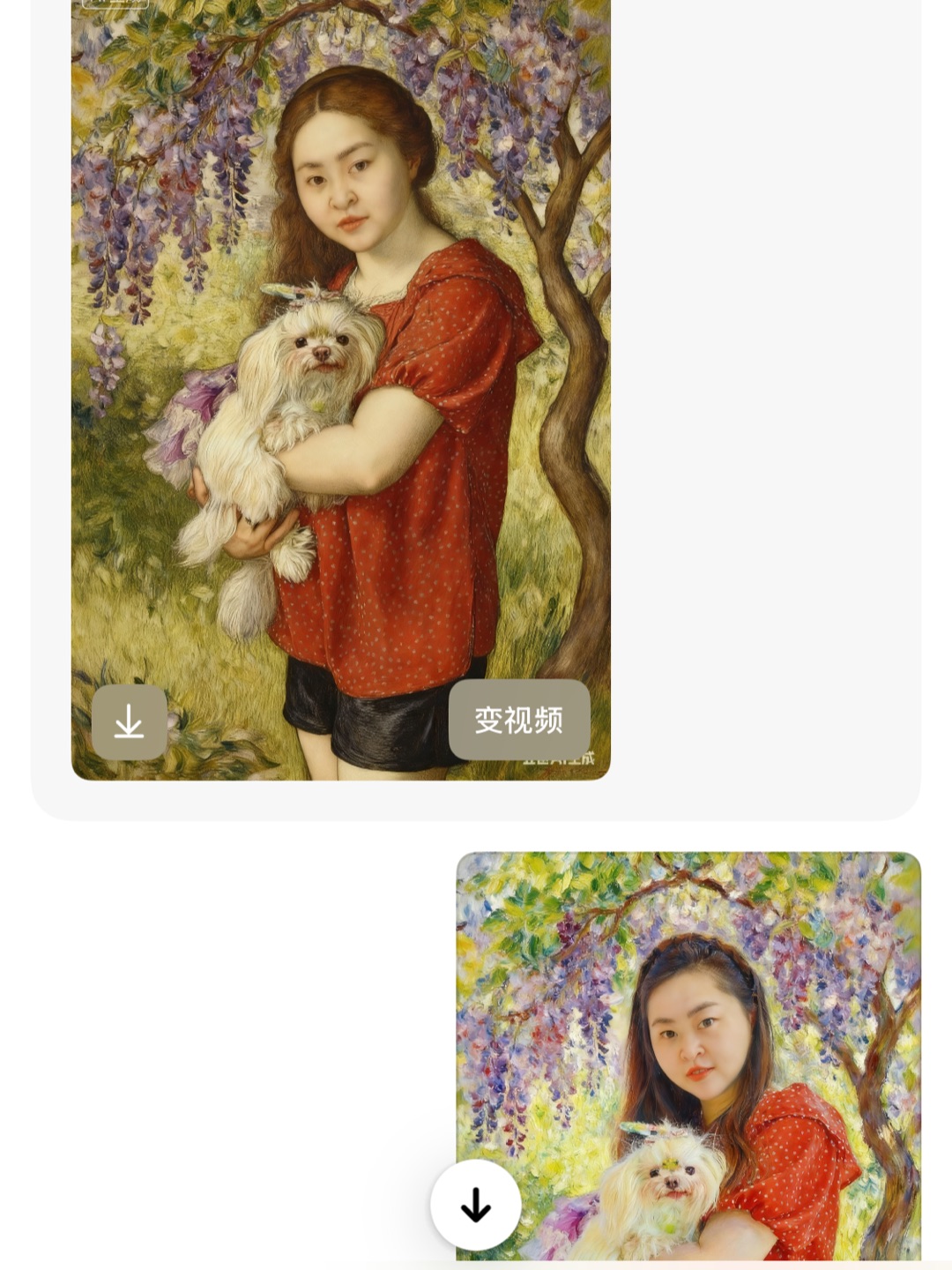Tap the 变视频 button
Image resolution: width=952 pixels, height=1270 pixels.
coord(519,720)
